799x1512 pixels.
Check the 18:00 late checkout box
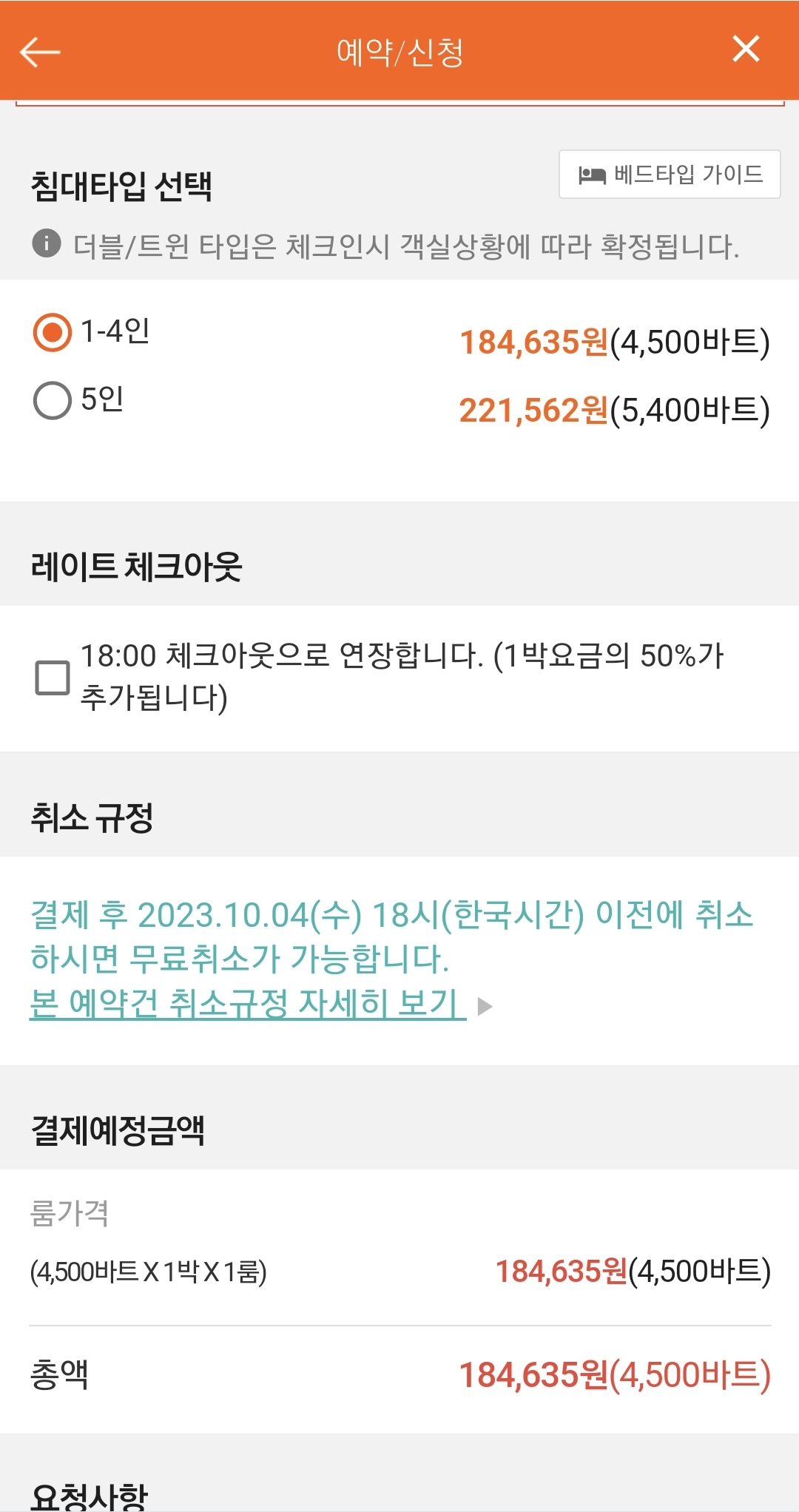click(x=53, y=677)
